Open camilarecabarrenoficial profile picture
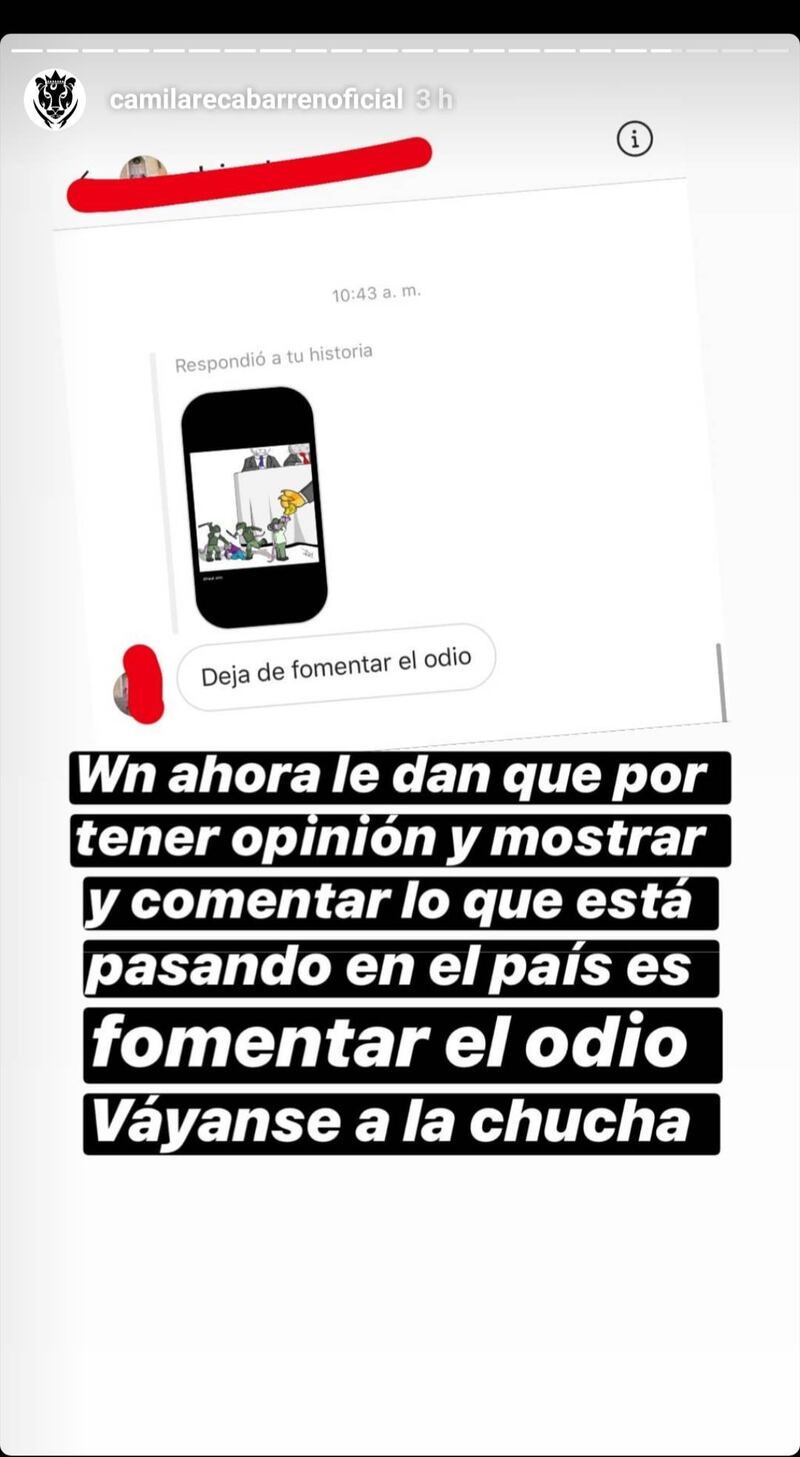 (x=55, y=99)
